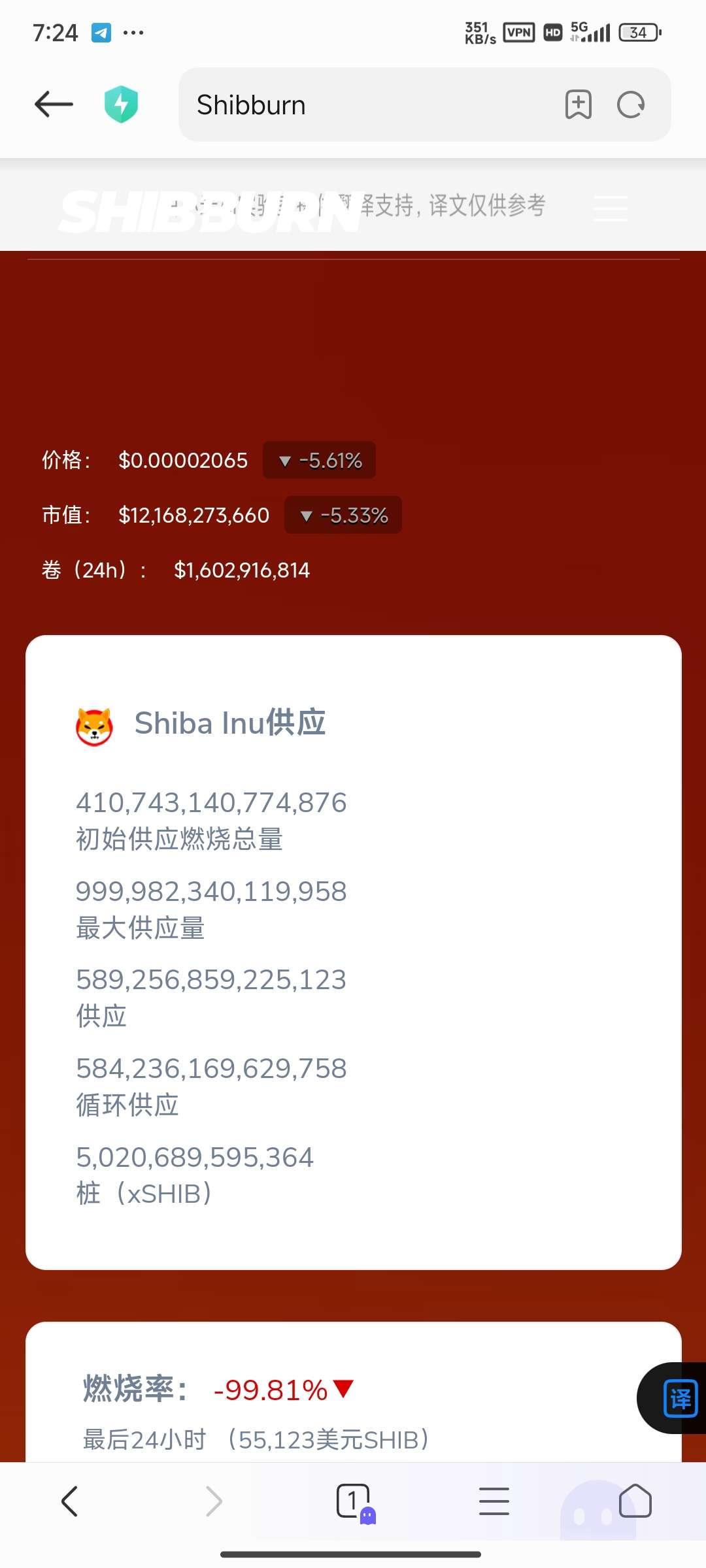Open the green shield security icon
Viewport: 706px width, 1568px height.
pos(121,105)
